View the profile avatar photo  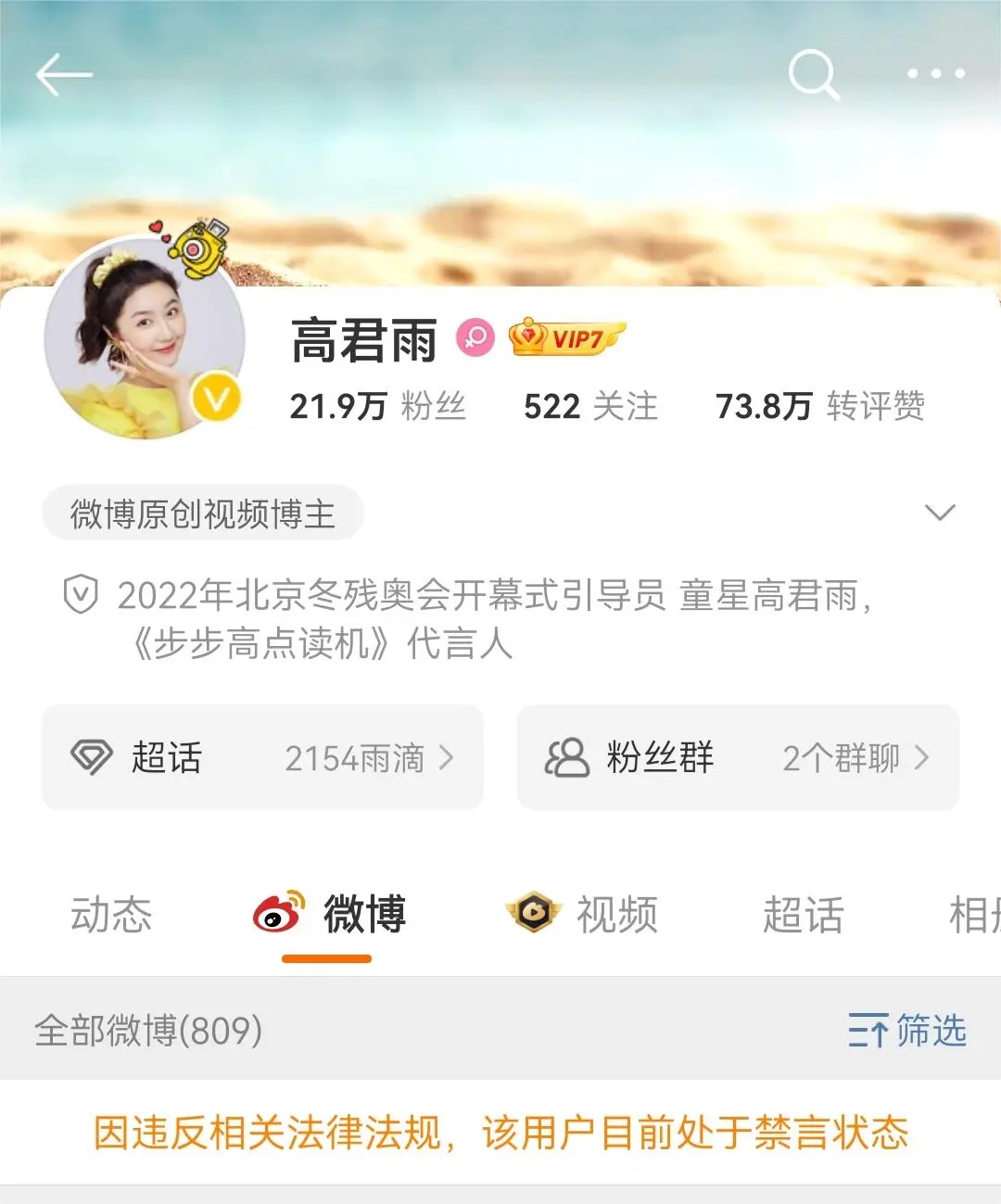[x=145, y=338]
